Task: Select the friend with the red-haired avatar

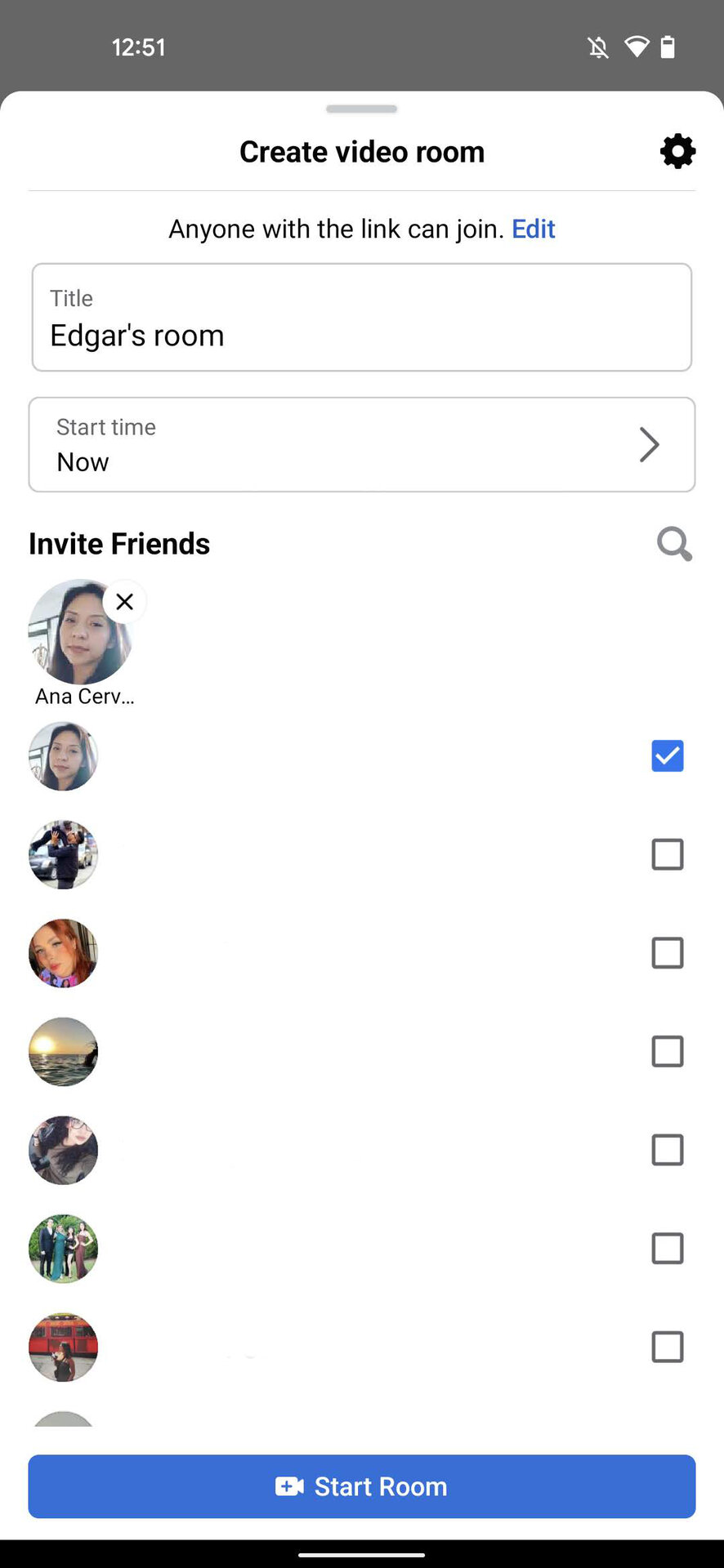Action: coord(667,953)
